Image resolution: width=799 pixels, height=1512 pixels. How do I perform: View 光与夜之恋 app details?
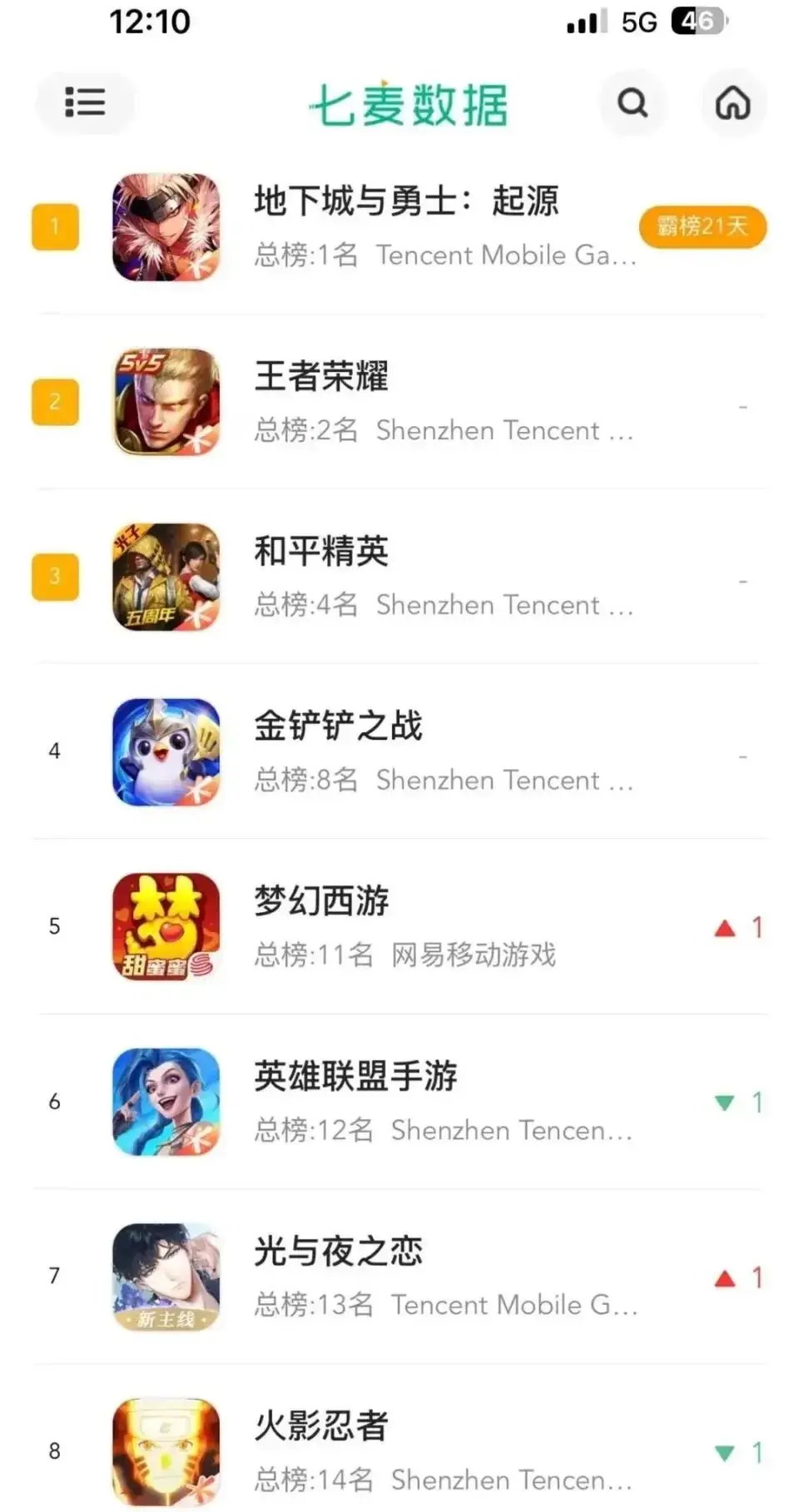point(338,1252)
